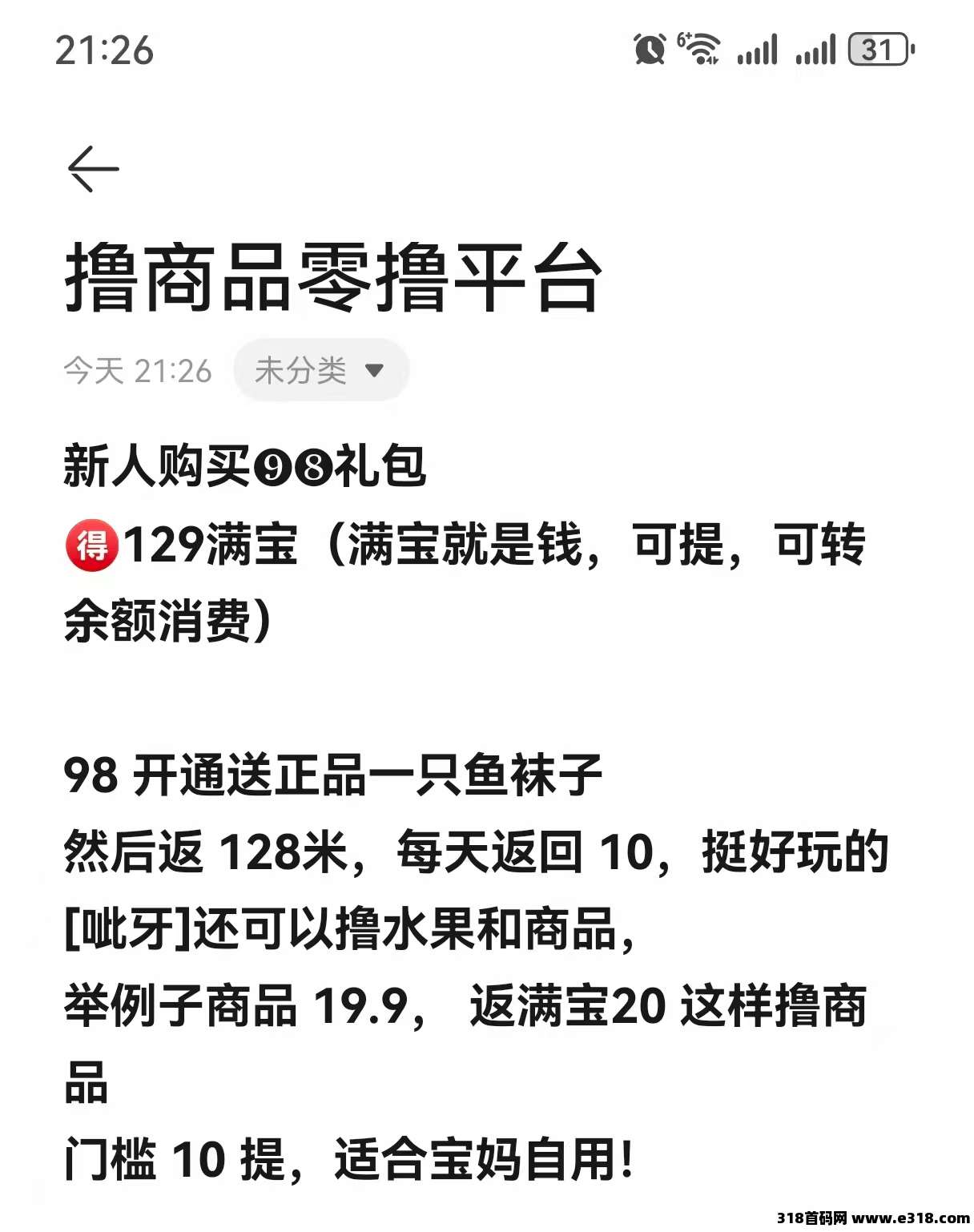Open the 未分类 category dropdown
The image size is (974, 1232).
coord(320,370)
